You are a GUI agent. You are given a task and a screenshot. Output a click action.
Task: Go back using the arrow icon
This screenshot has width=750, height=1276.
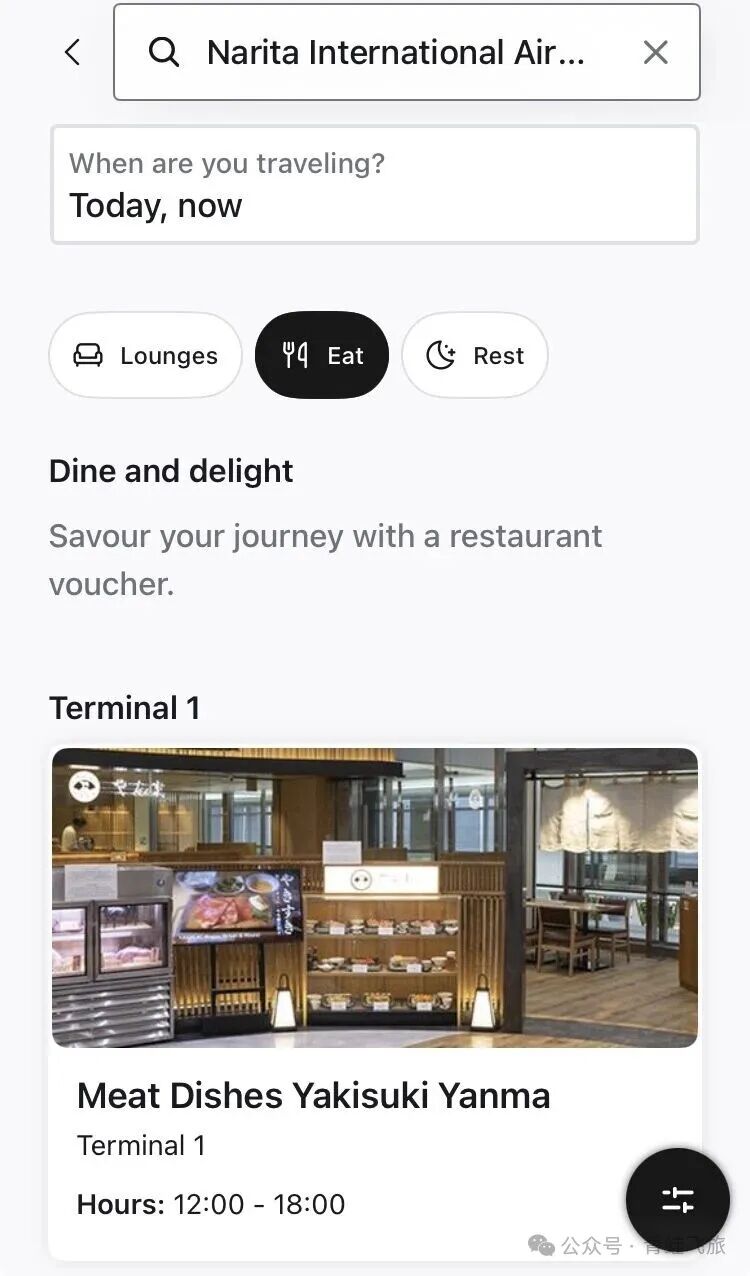click(72, 52)
